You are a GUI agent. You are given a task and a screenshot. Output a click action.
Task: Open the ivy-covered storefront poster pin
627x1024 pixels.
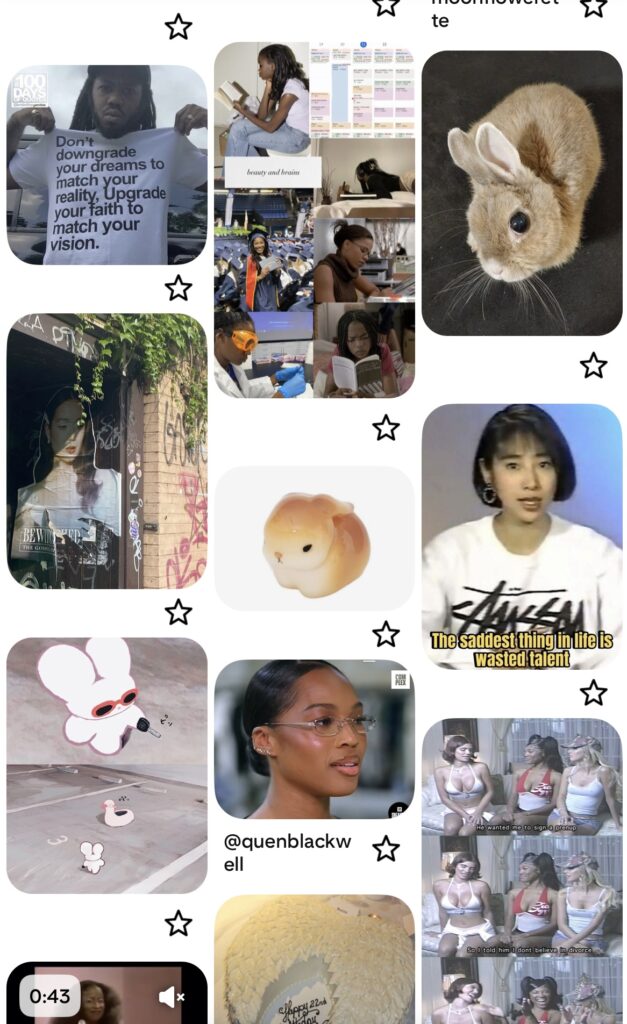click(107, 451)
